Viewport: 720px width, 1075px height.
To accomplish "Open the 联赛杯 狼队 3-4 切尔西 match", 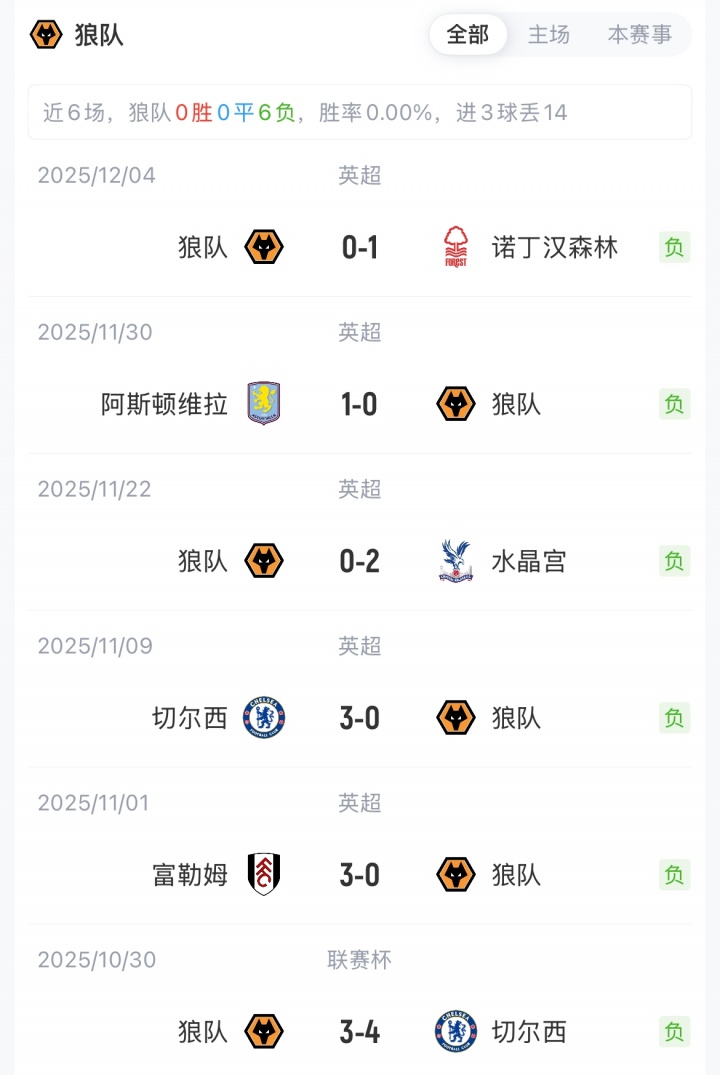I will pyautogui.click(x=360, y=1031).
